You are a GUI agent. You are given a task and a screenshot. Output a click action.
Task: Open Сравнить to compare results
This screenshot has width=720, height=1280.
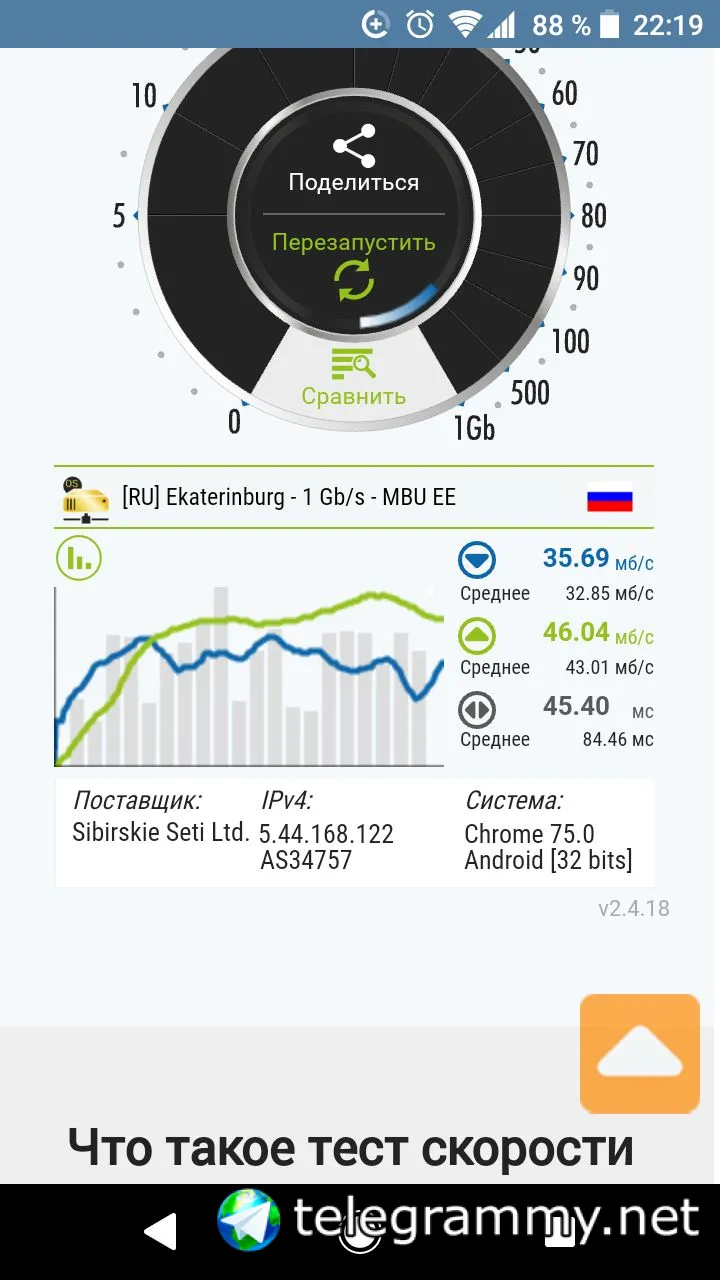coord(353,377)
